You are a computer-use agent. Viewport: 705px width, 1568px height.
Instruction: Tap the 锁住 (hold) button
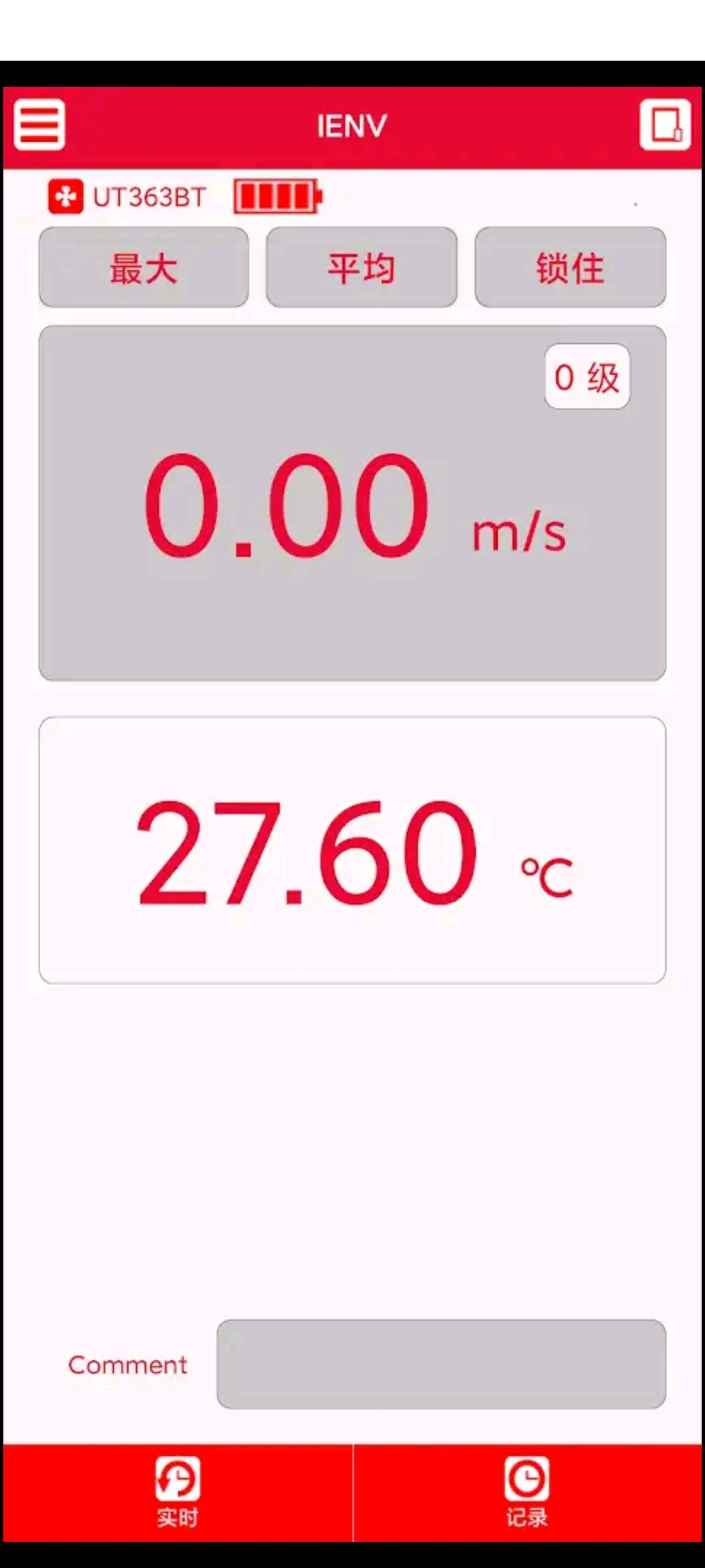(x=570, y=267)
